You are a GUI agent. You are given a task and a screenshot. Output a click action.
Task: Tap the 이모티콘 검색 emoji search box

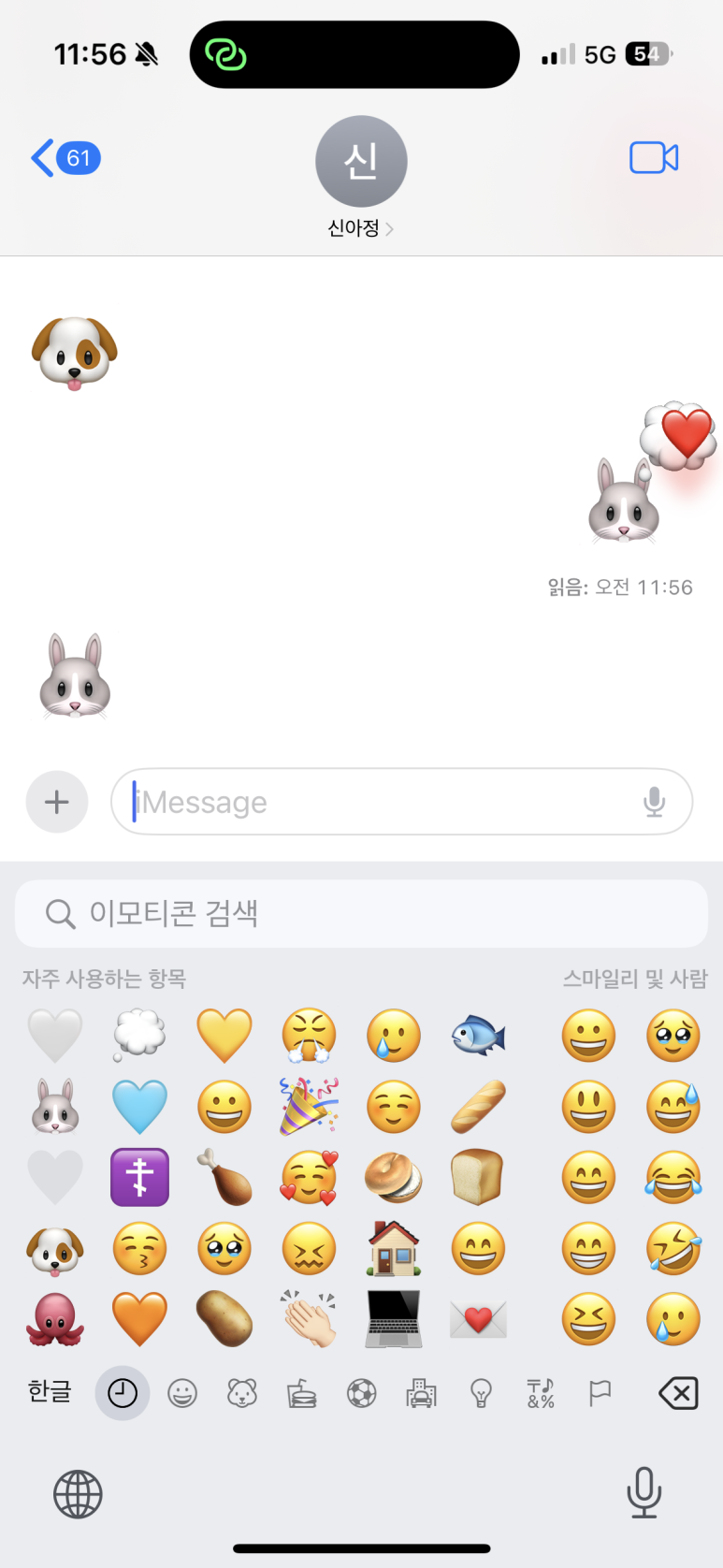click(x=361, y=913)
